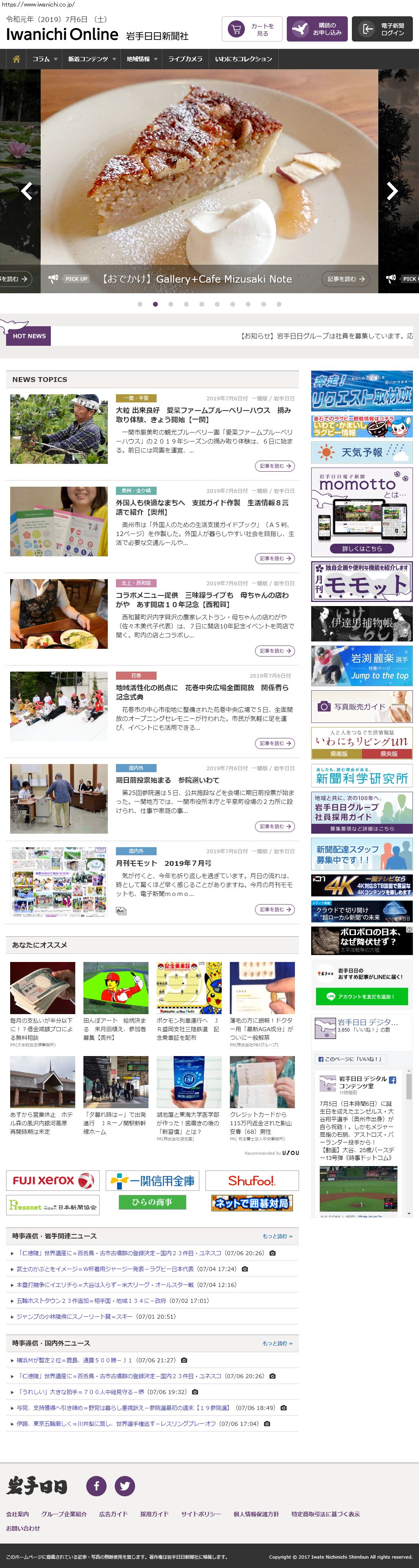Tap 購読のお申し込み subscription button

pos(317,29)
